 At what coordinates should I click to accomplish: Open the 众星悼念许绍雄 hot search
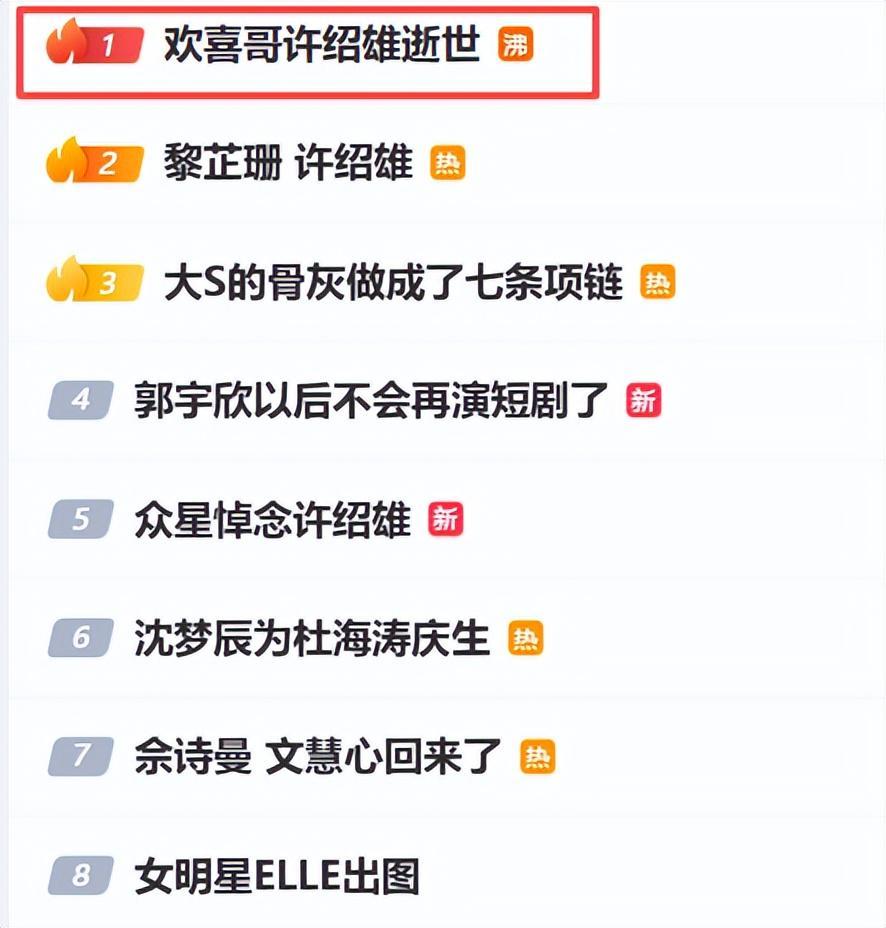[272, 520]
